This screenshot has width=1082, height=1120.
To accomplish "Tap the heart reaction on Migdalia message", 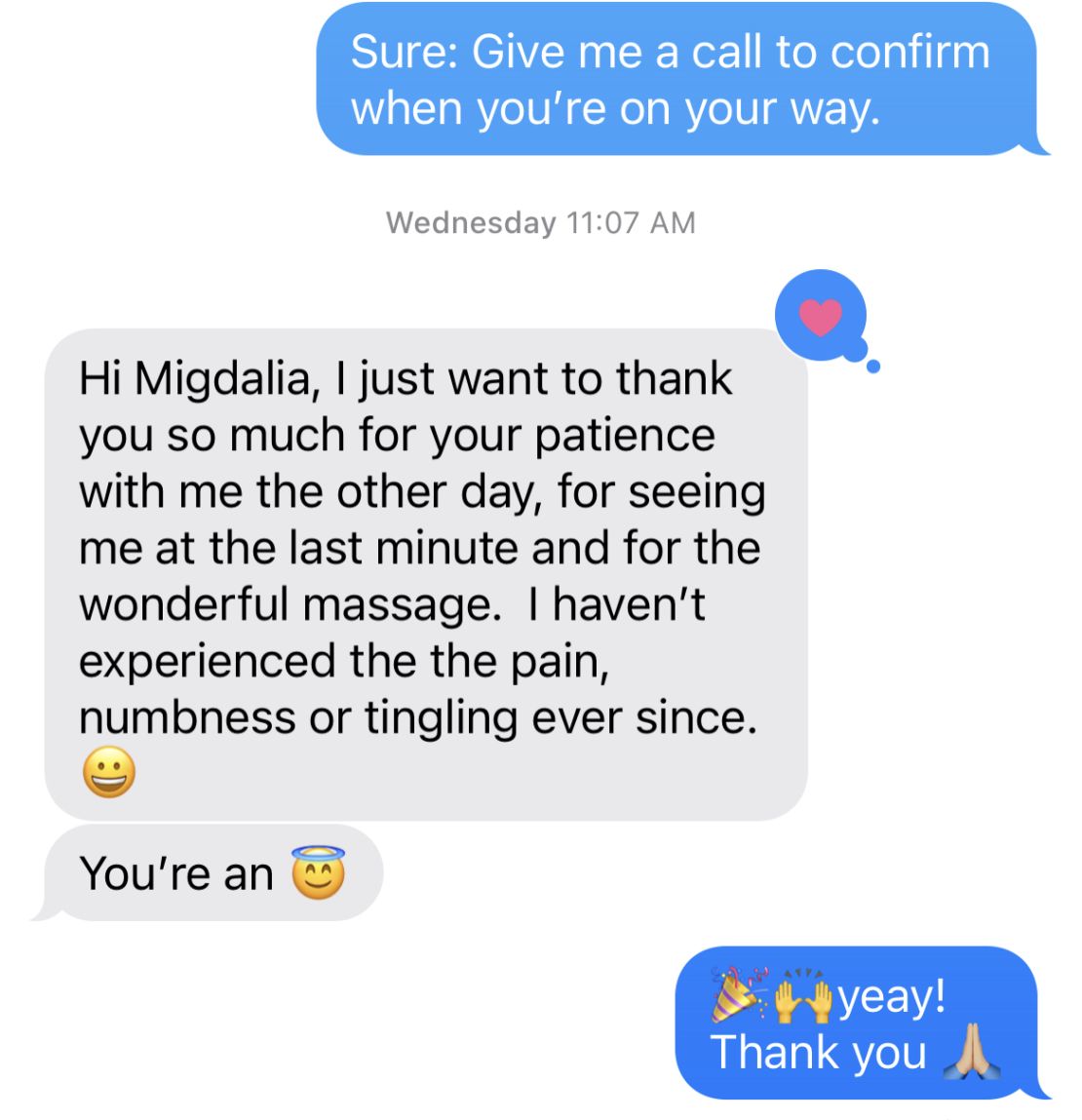I will tap(820, 316).
